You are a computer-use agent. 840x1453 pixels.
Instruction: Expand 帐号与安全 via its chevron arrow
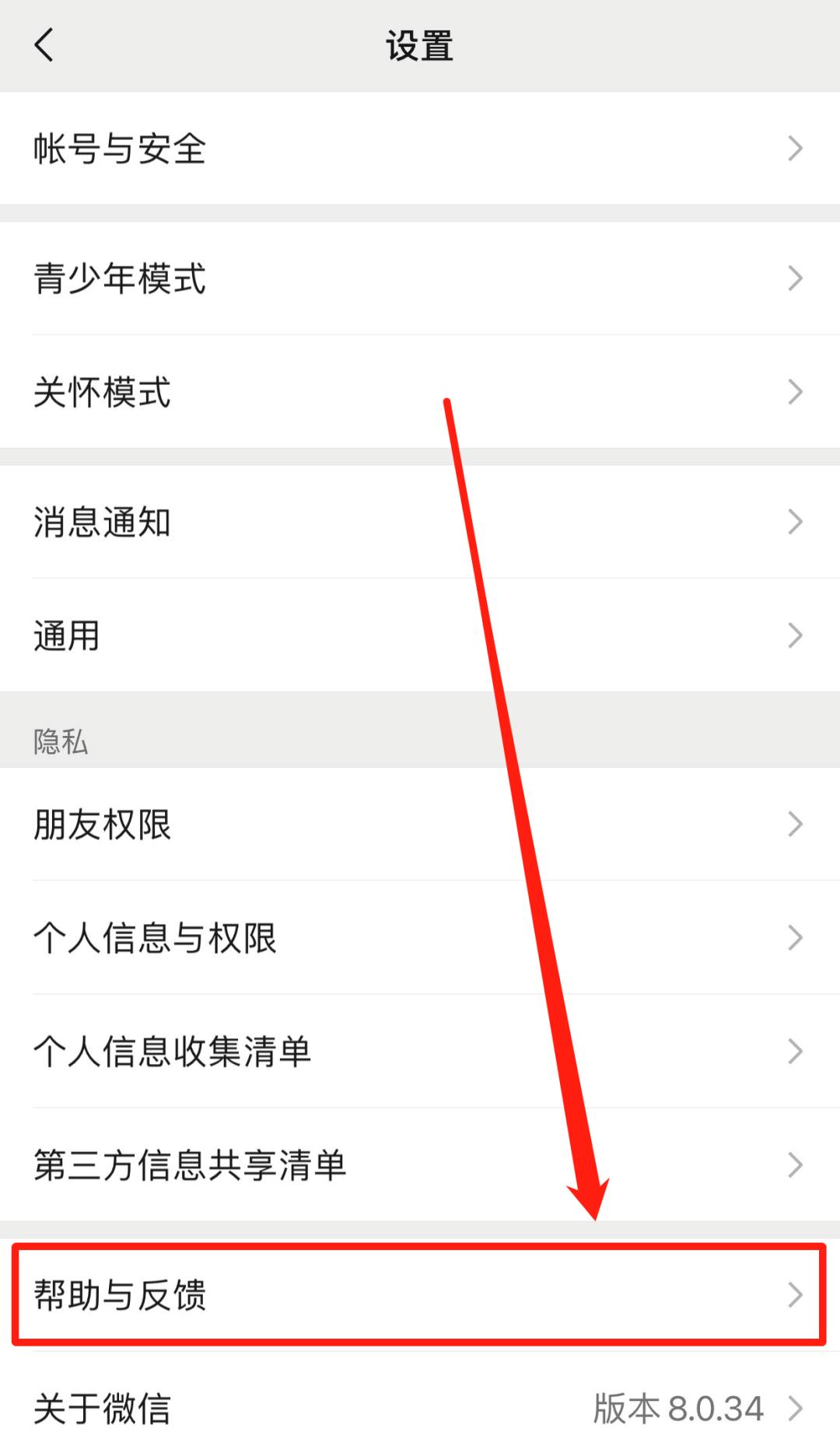(x=795, y=148)
